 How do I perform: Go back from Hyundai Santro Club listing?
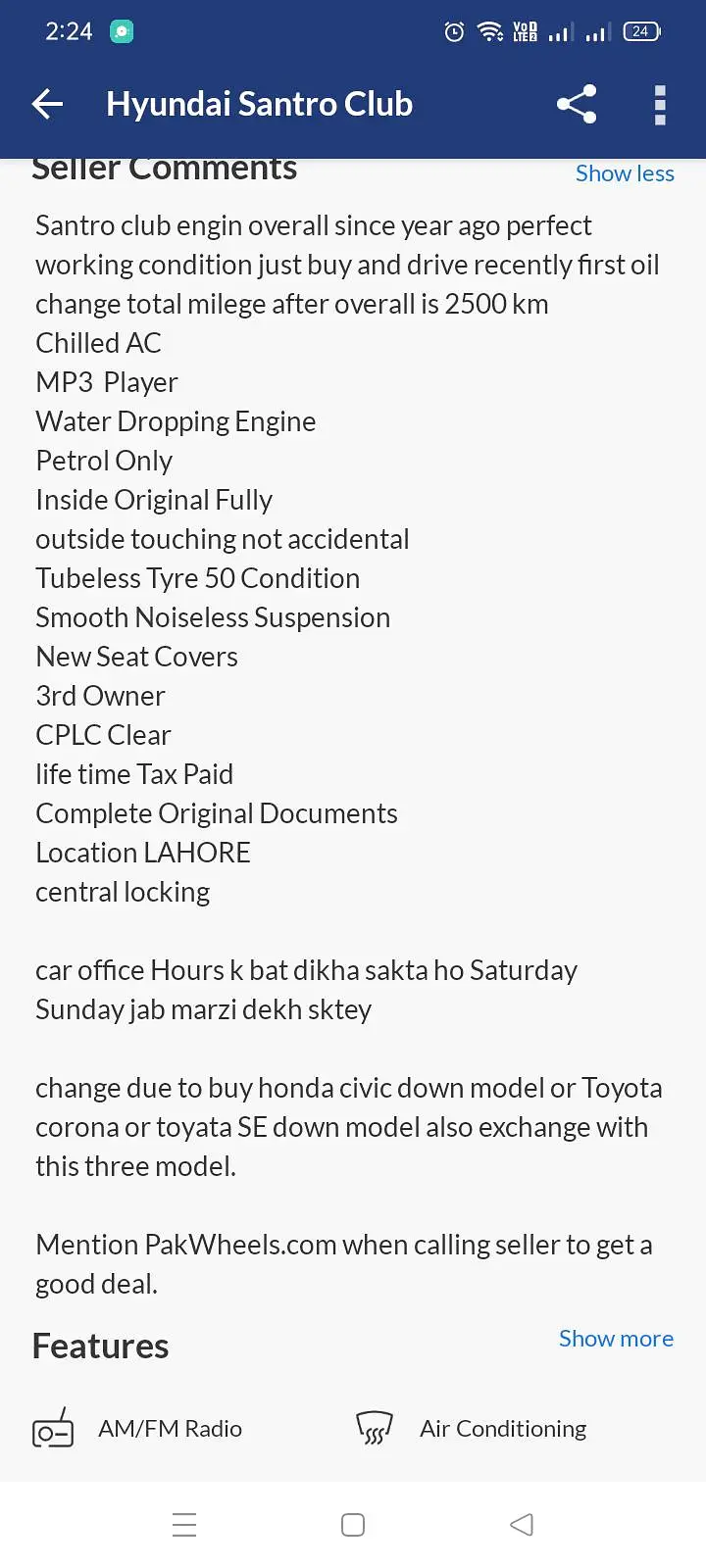tap(47, 104)
